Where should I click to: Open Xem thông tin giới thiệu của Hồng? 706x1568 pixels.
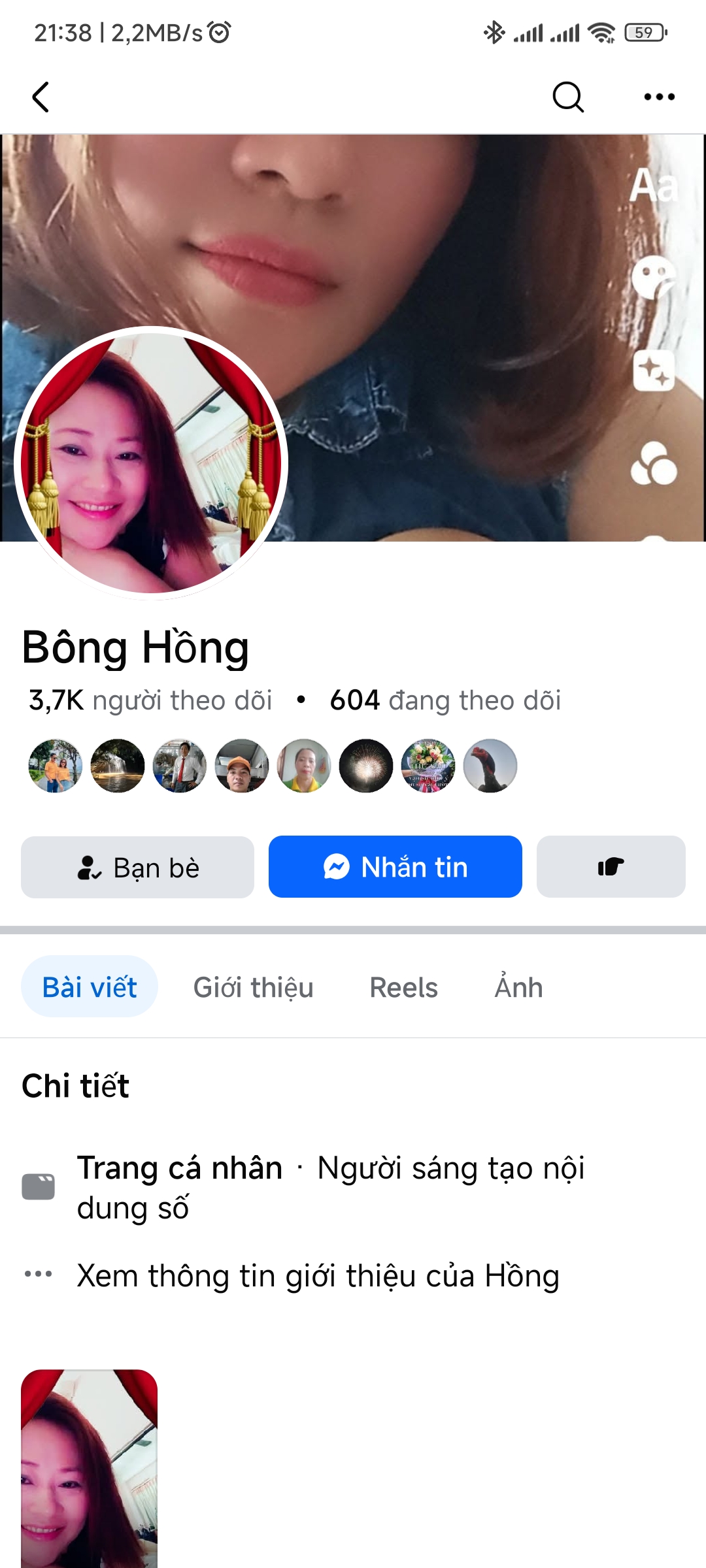pos(318,1276)
